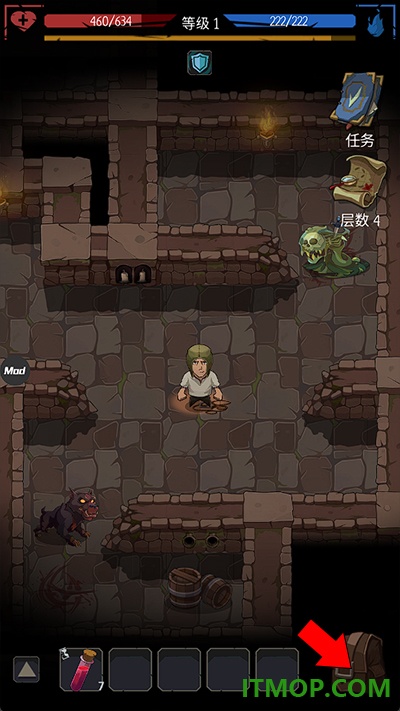Viewport: 400px width, 711px height.
Task: Tap the Mod floating button
Action: (x=15, y=370)
